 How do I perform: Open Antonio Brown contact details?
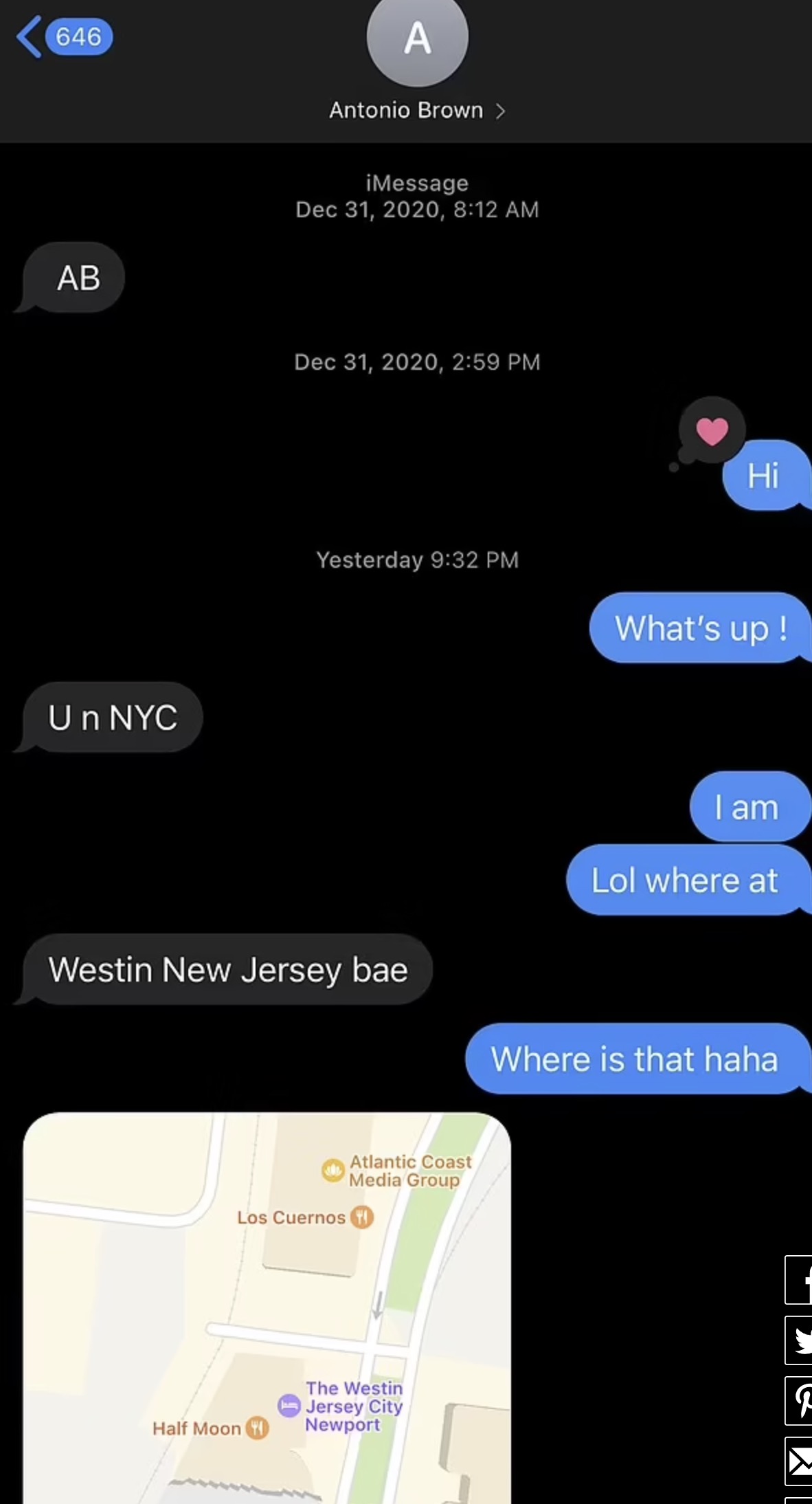(417, 110)
